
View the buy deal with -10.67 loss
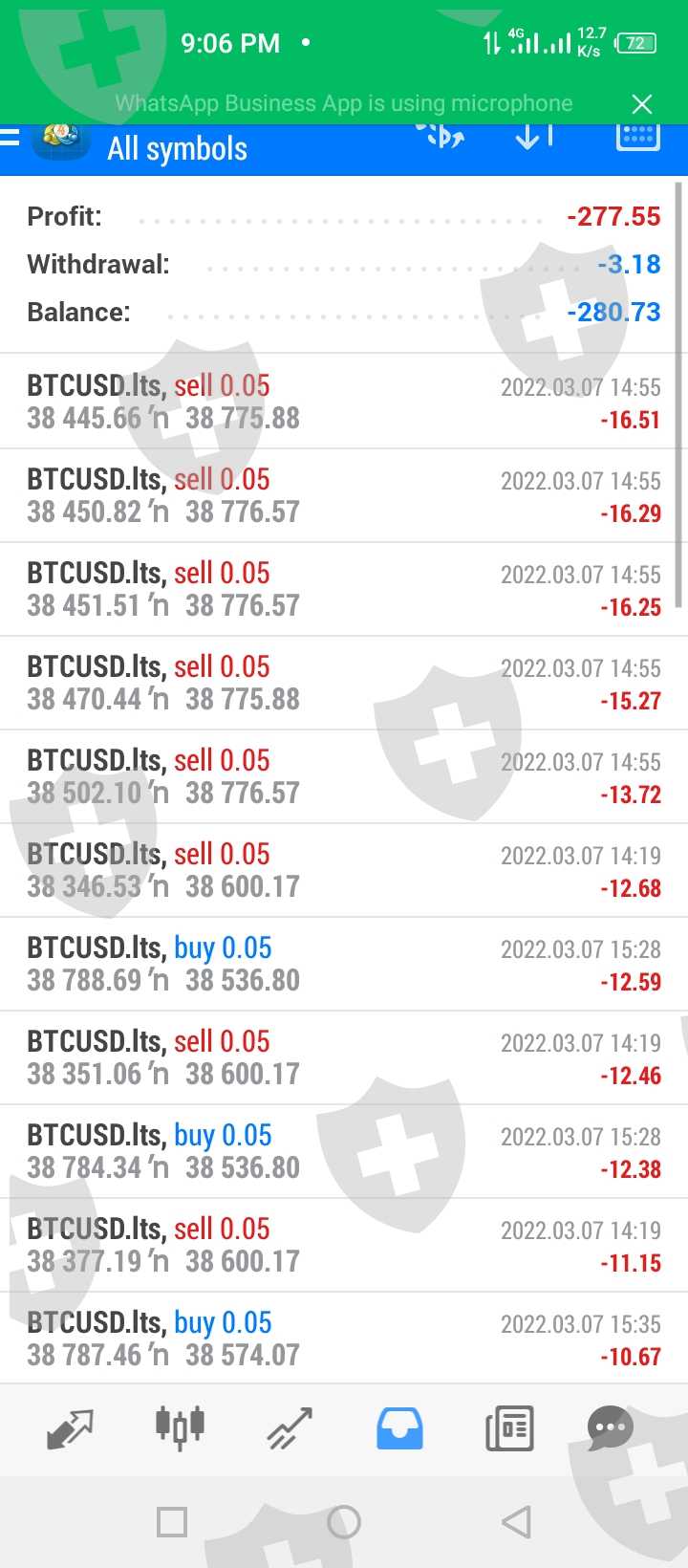pyautogui.click(x=344, y=1339)
